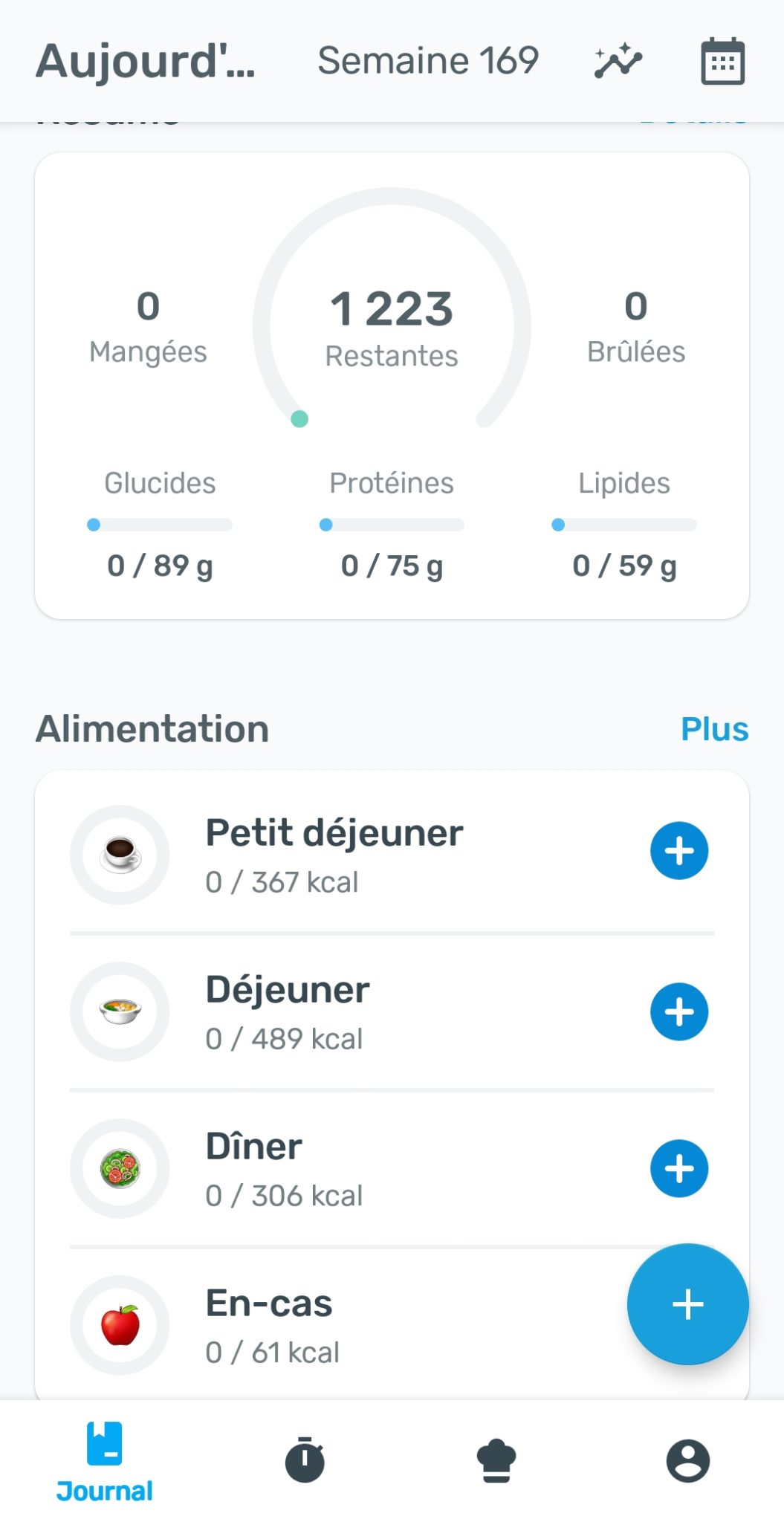The width and height of the screenshot is (784, 1522).
Task: Tap the floating blue plus button
Action: [x=687, y=1304]
